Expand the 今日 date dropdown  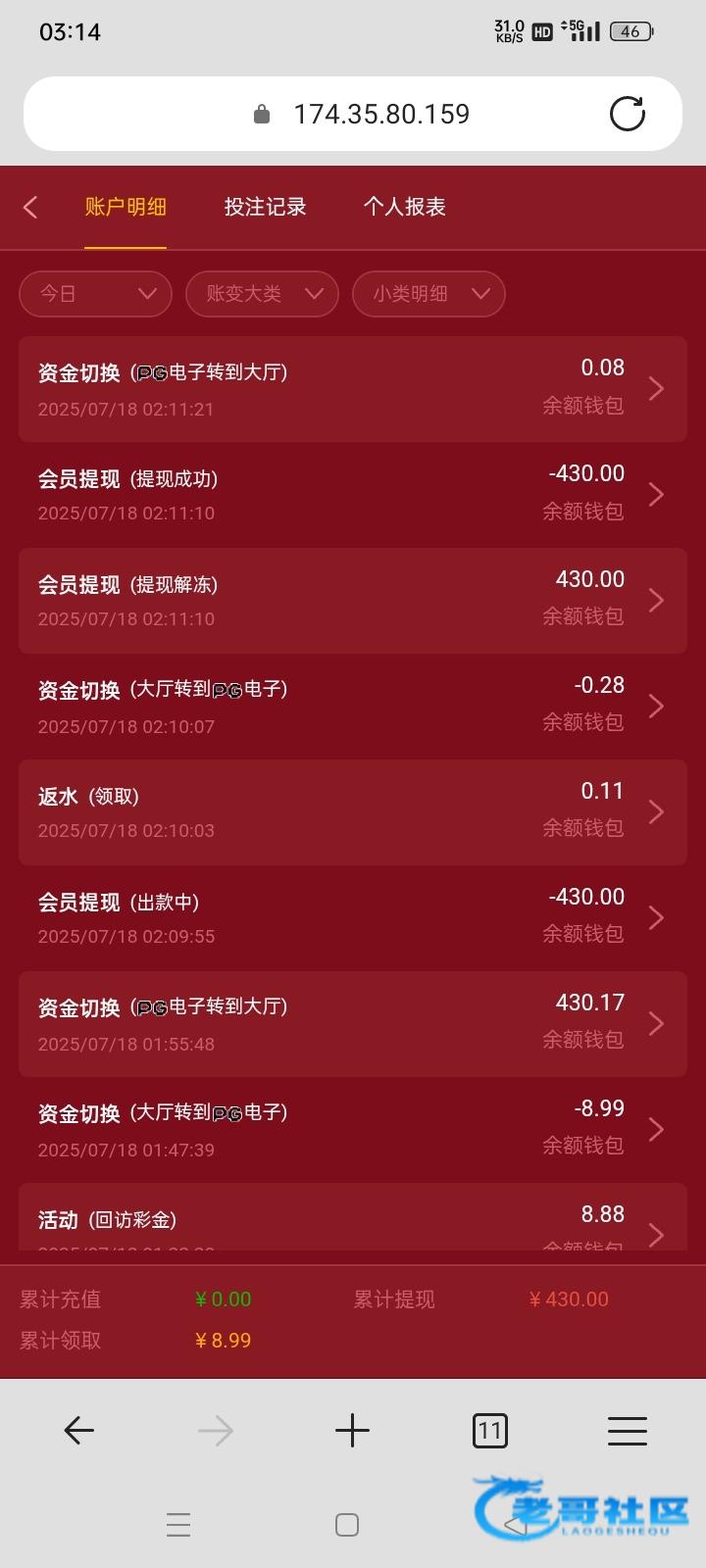(95, 294)
